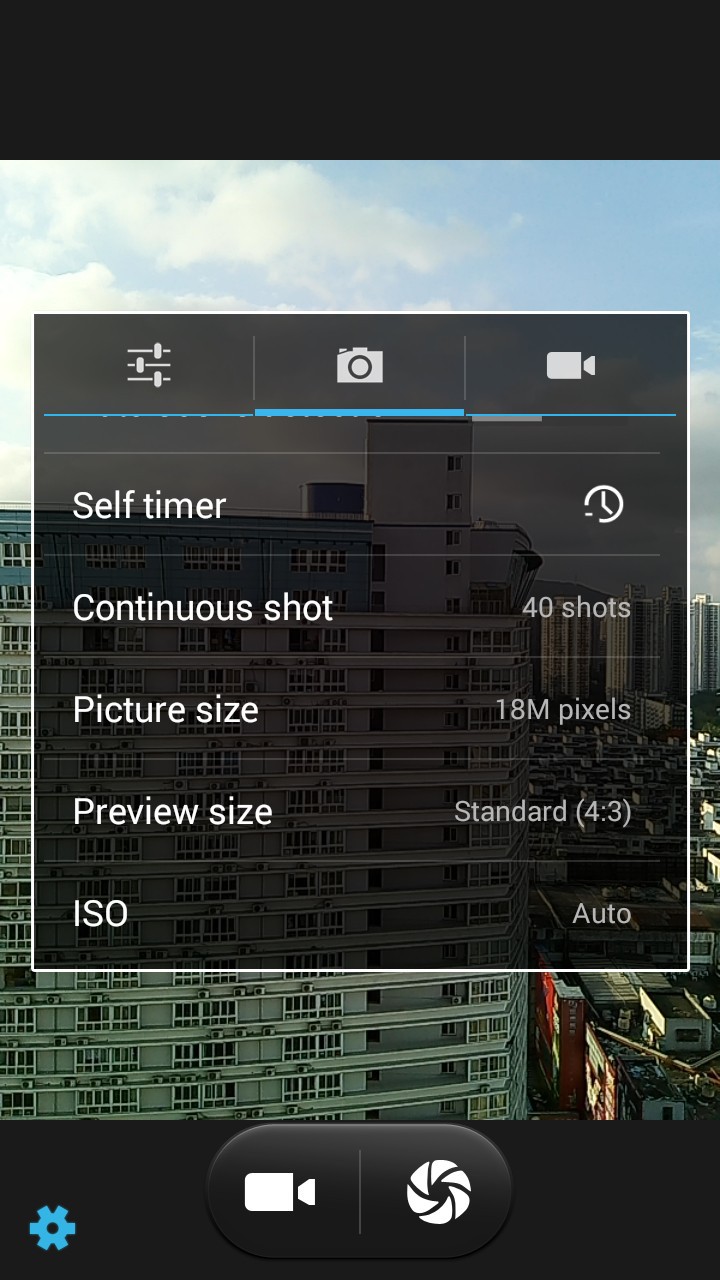The image size is (720, 1280).
Task: Toggle to video mode via camcorder tab
Action: 571,366
